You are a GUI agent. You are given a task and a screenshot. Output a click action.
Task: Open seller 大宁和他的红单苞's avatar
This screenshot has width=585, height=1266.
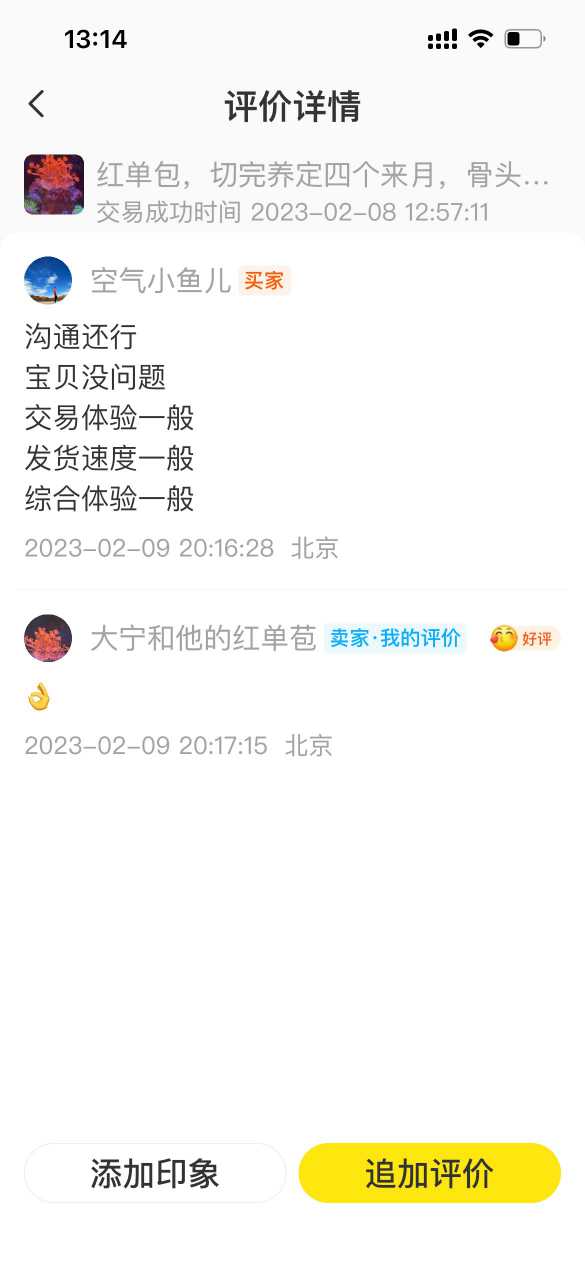(x=48, y=638)
